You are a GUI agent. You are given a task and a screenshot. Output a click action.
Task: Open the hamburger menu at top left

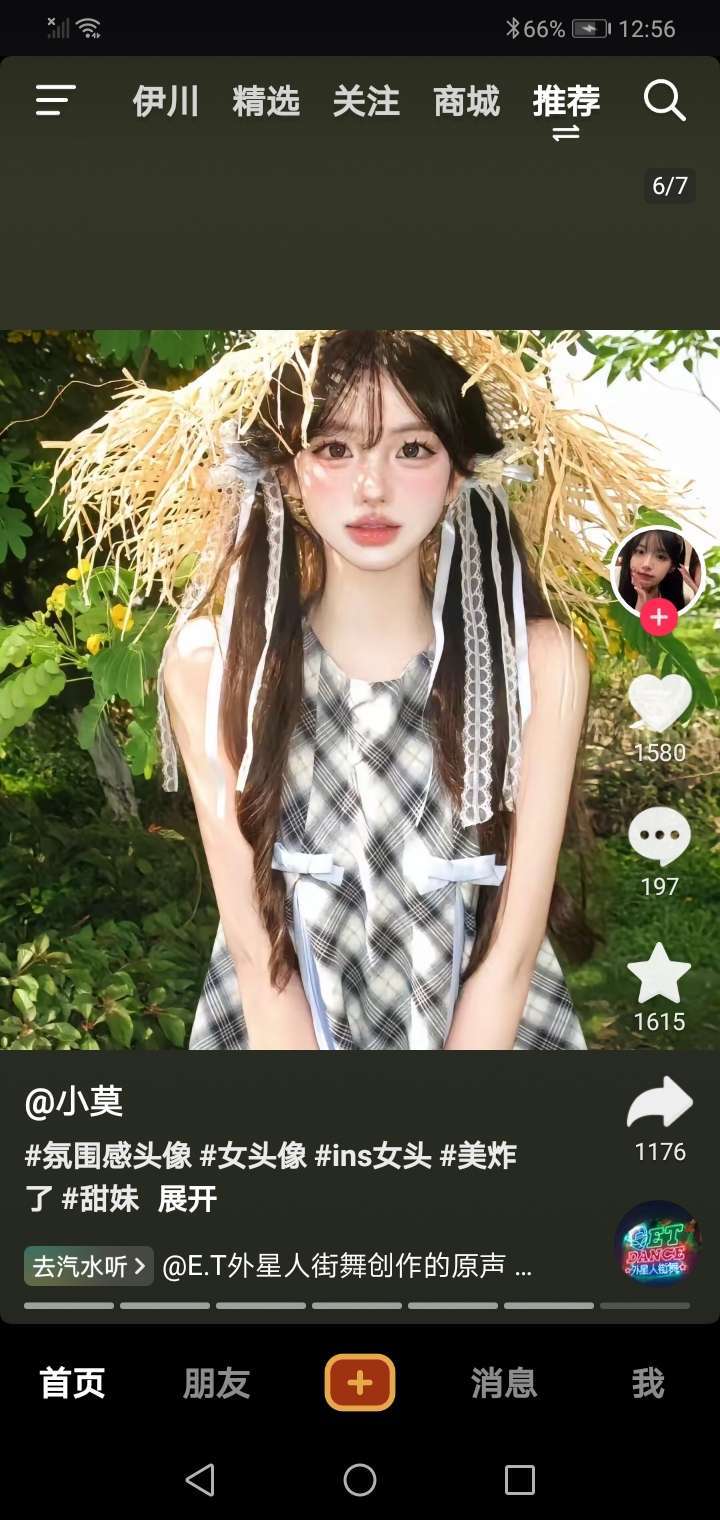click(x=56, y=101)
